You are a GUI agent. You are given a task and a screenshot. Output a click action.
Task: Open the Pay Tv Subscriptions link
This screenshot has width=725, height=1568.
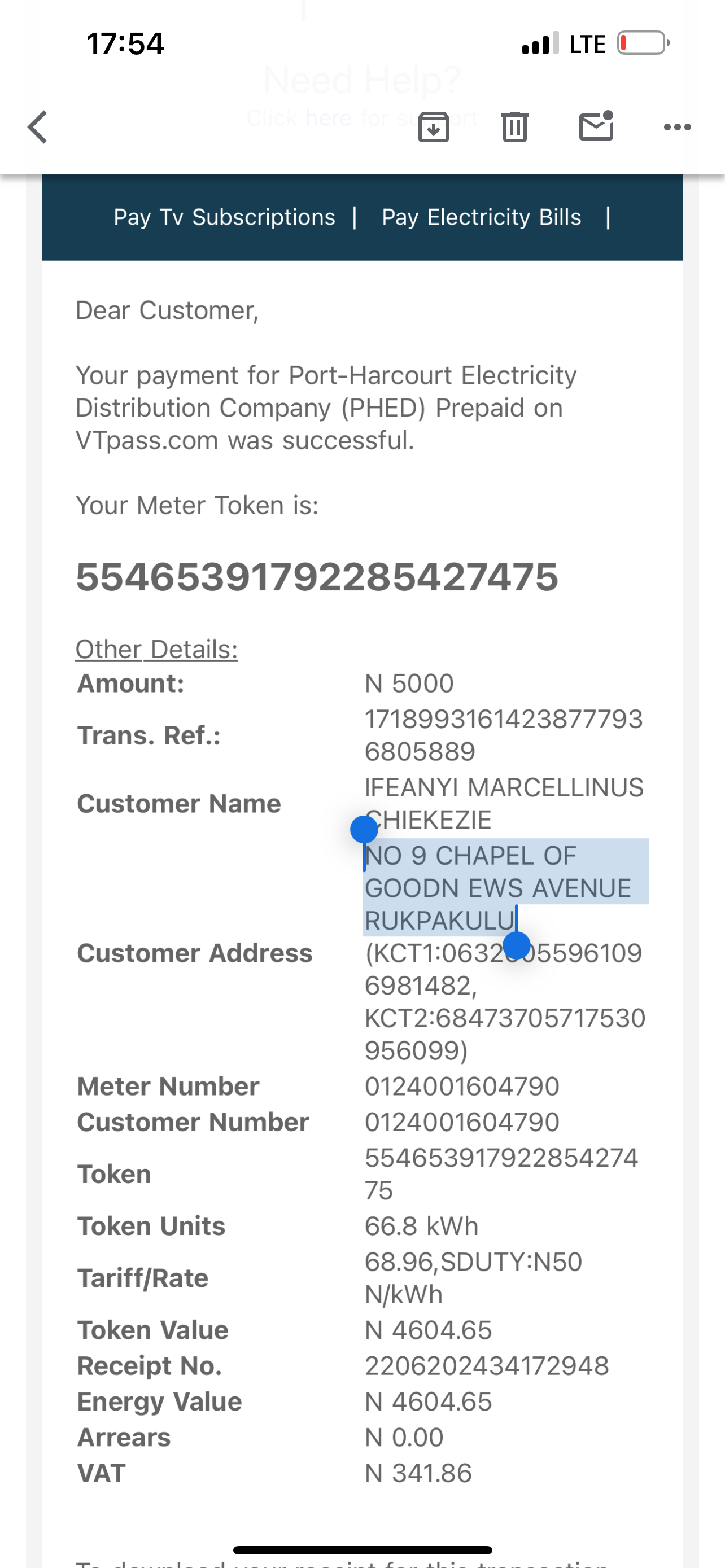click(224, 217)
